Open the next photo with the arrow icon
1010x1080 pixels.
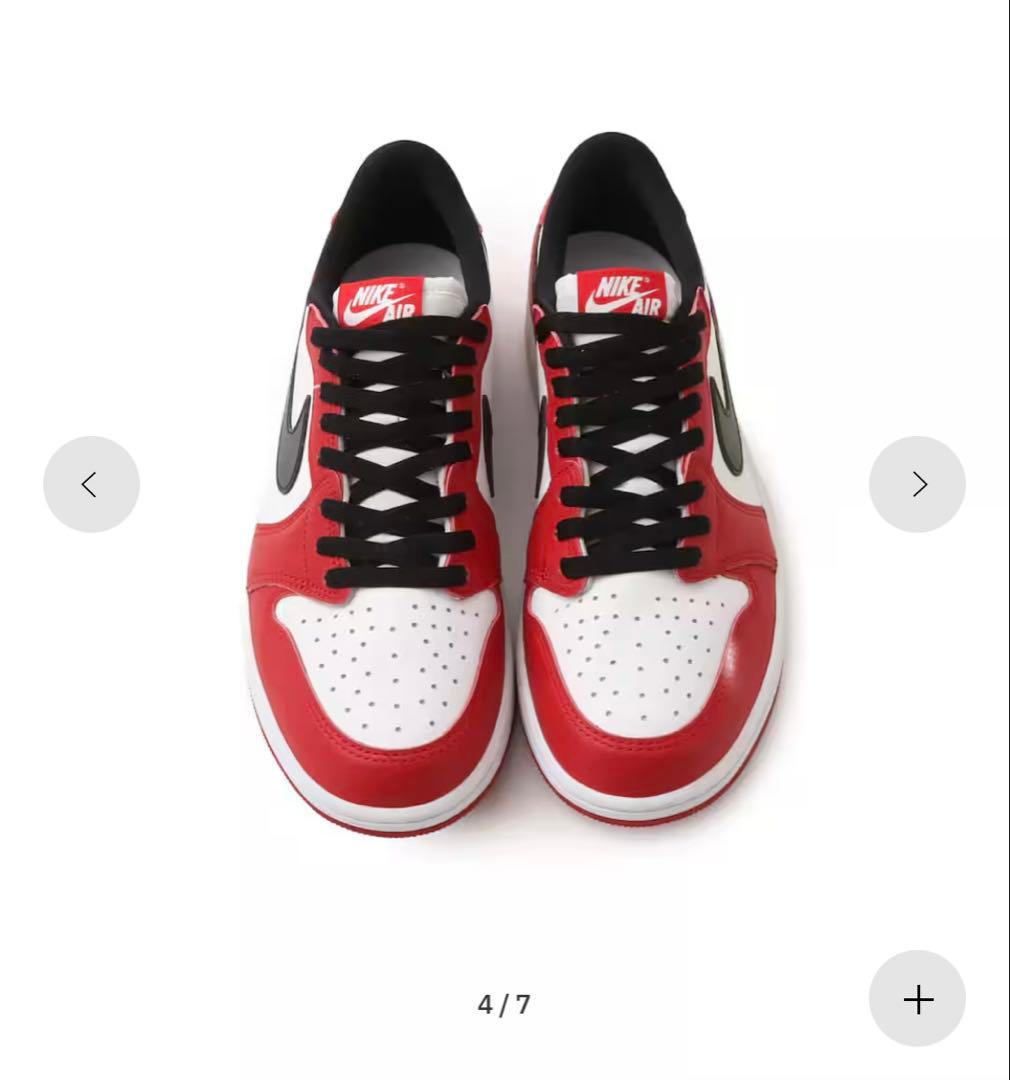(x=917, y=484)
